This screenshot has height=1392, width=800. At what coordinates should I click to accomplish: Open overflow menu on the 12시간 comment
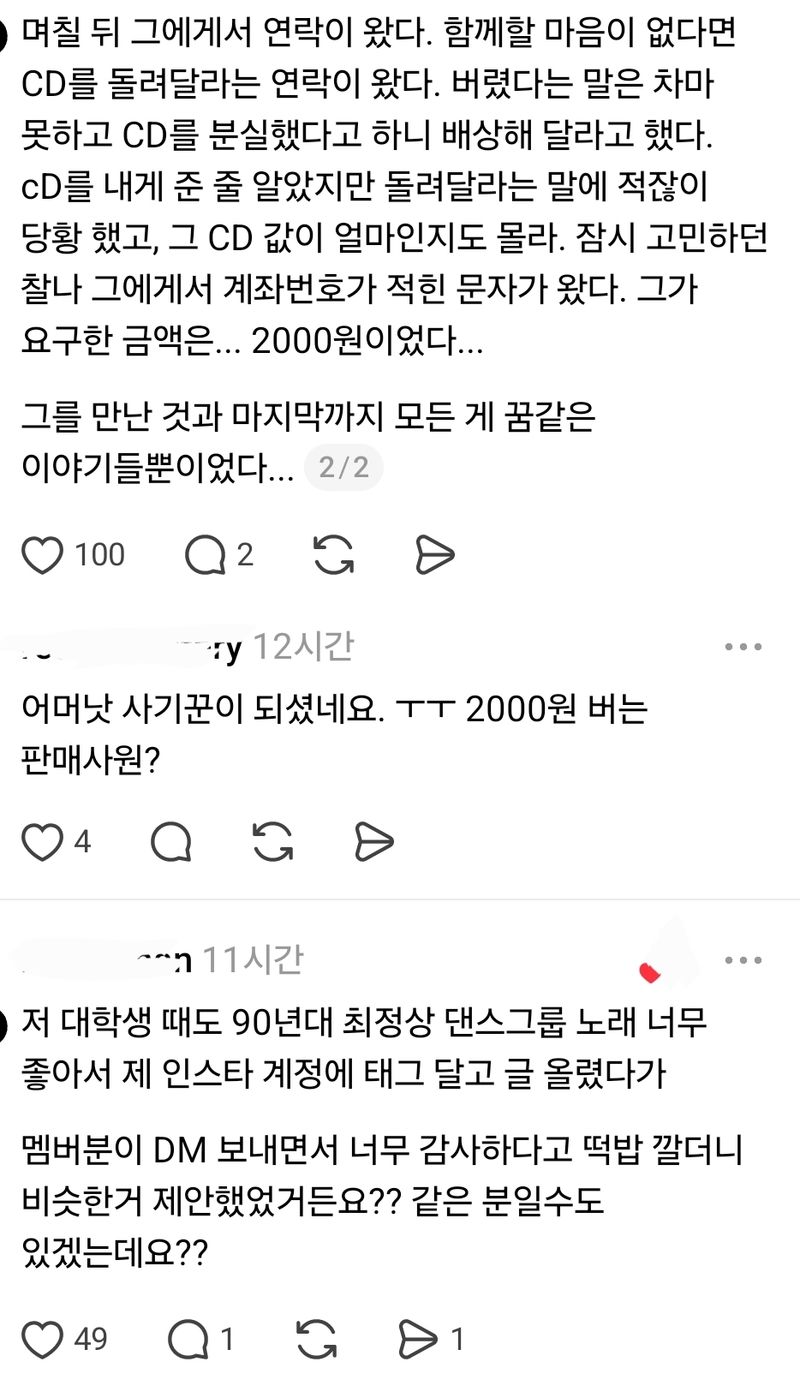pos(743,648)
